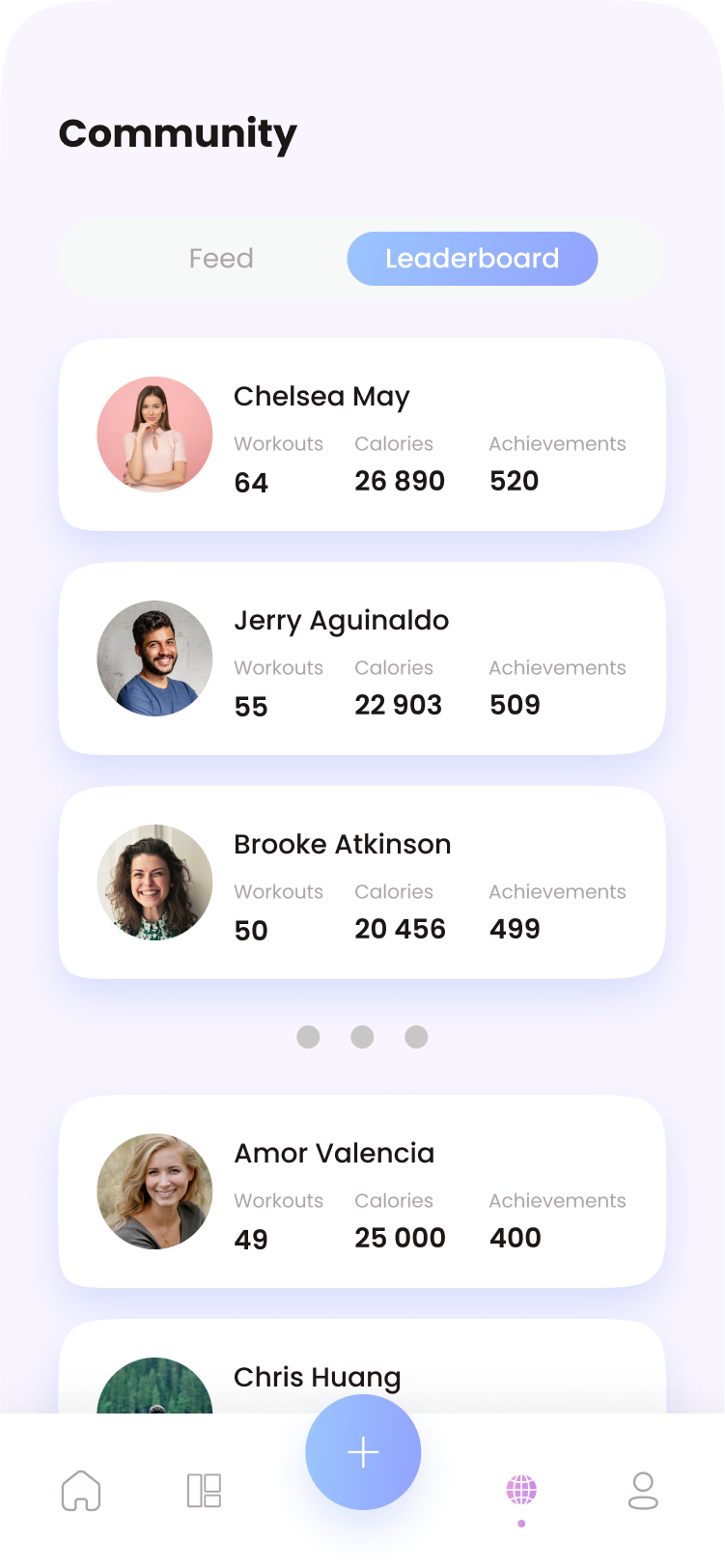Image resolution: width=725 pixels, height=1568 pixels.
Task: Open Brooke Atkinson's leaderboard entry
Action: (362, 882)
